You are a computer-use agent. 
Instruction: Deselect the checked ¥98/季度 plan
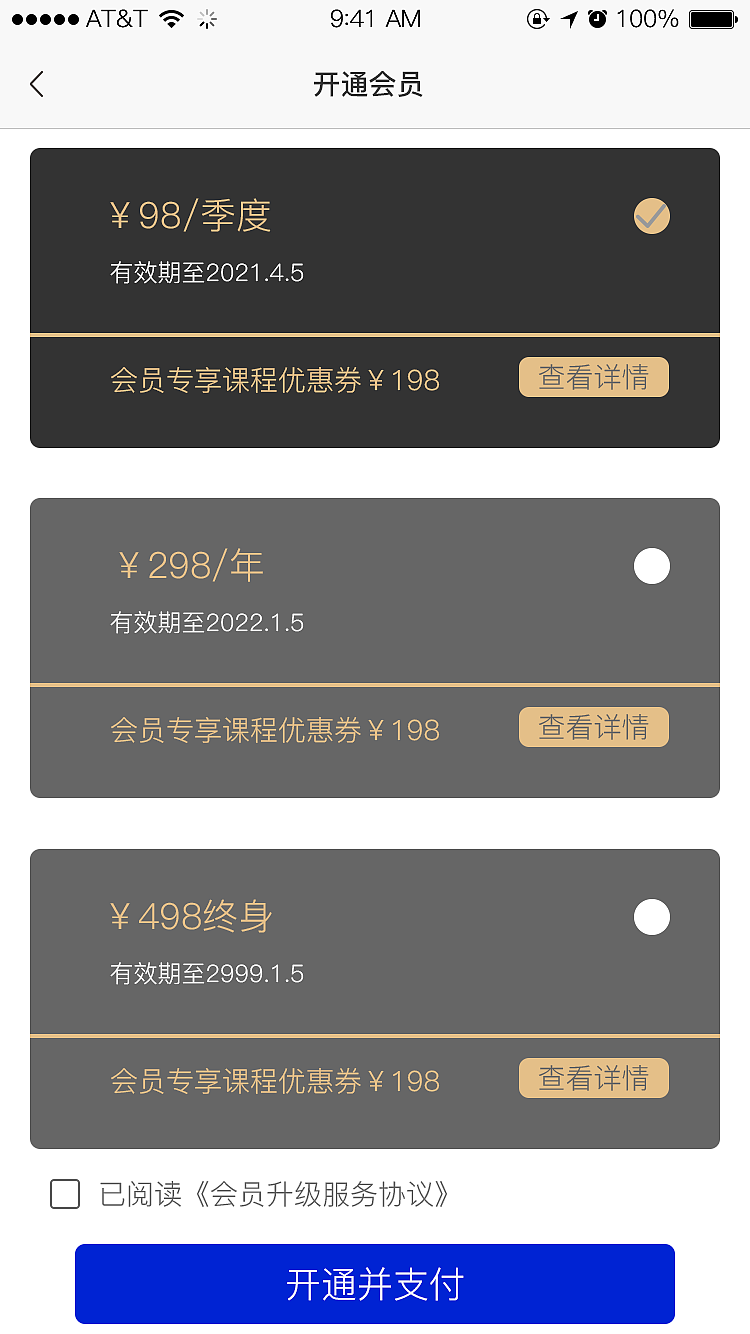tap(651, 216)
